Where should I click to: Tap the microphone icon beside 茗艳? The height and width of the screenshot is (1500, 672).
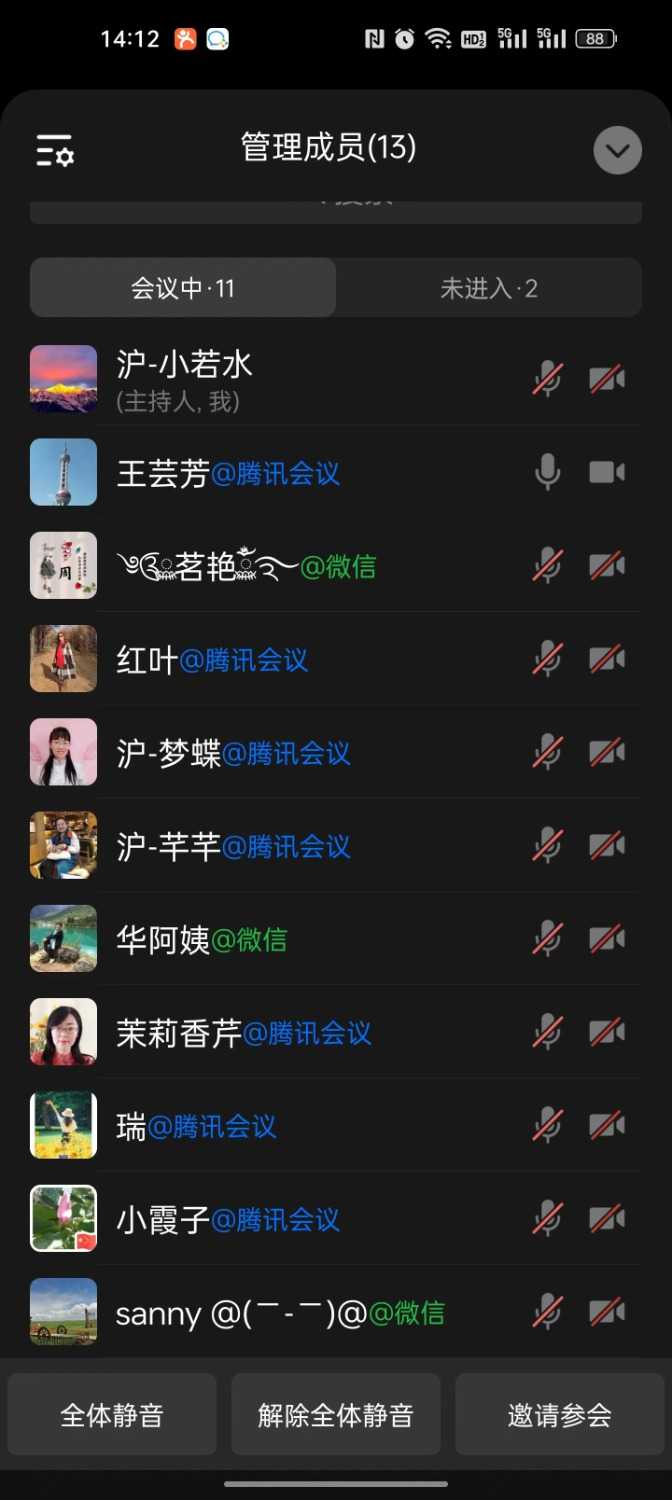[x=547, y=566]
